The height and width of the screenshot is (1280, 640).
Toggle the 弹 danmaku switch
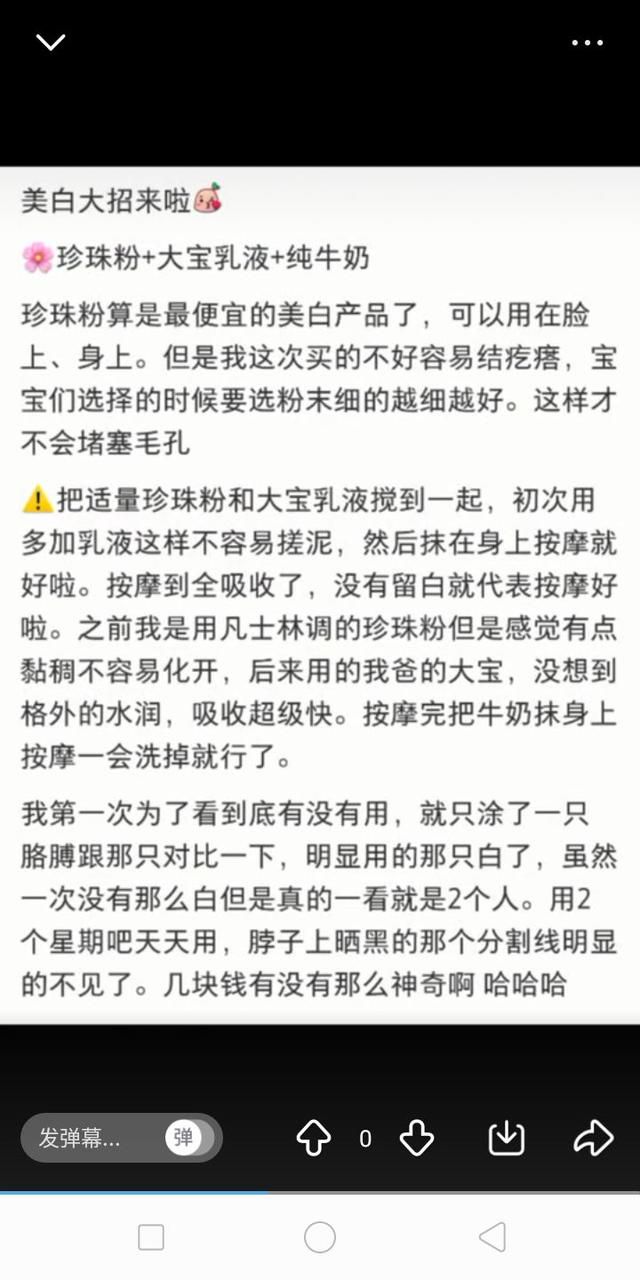click(183, 1137)
